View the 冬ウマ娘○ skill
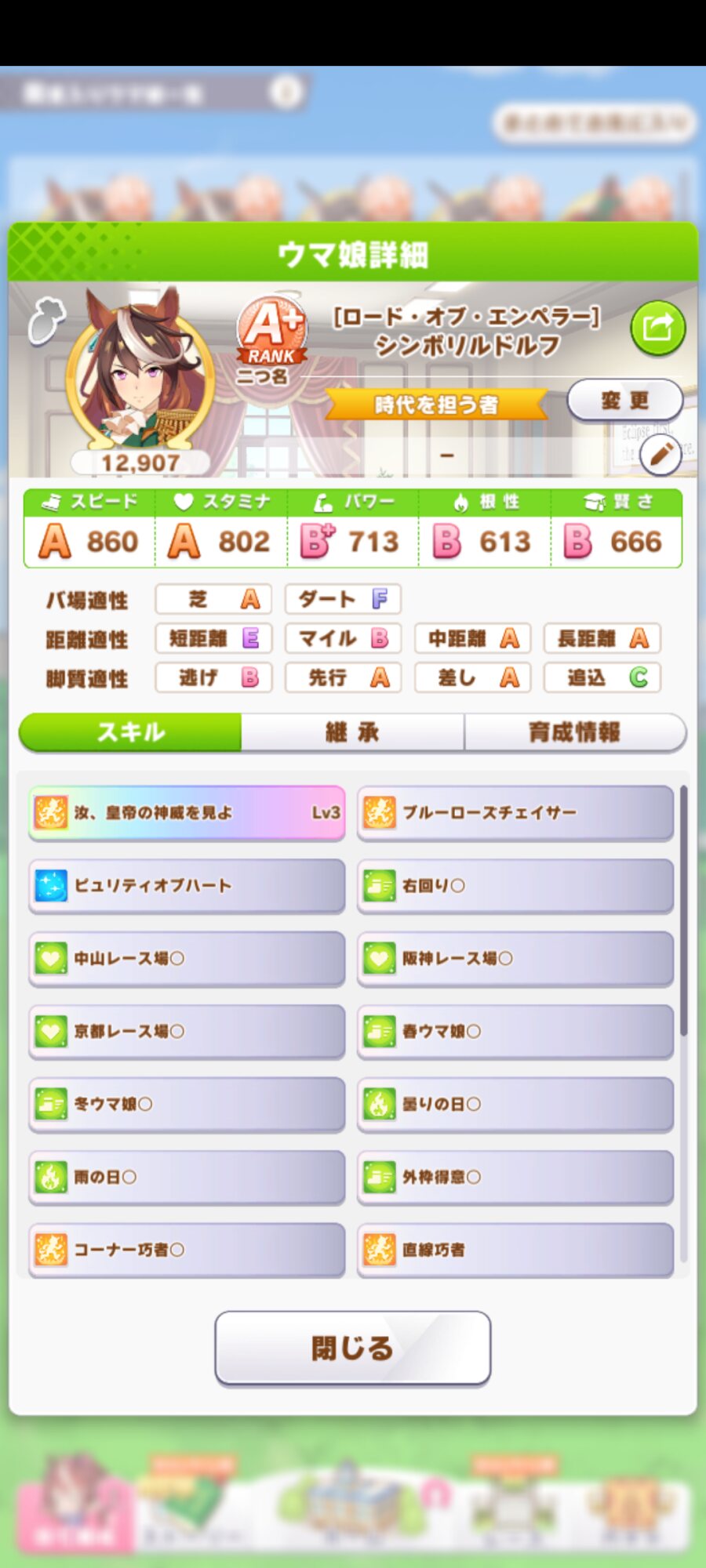 pyautogui.click(x=187, y=1105)
